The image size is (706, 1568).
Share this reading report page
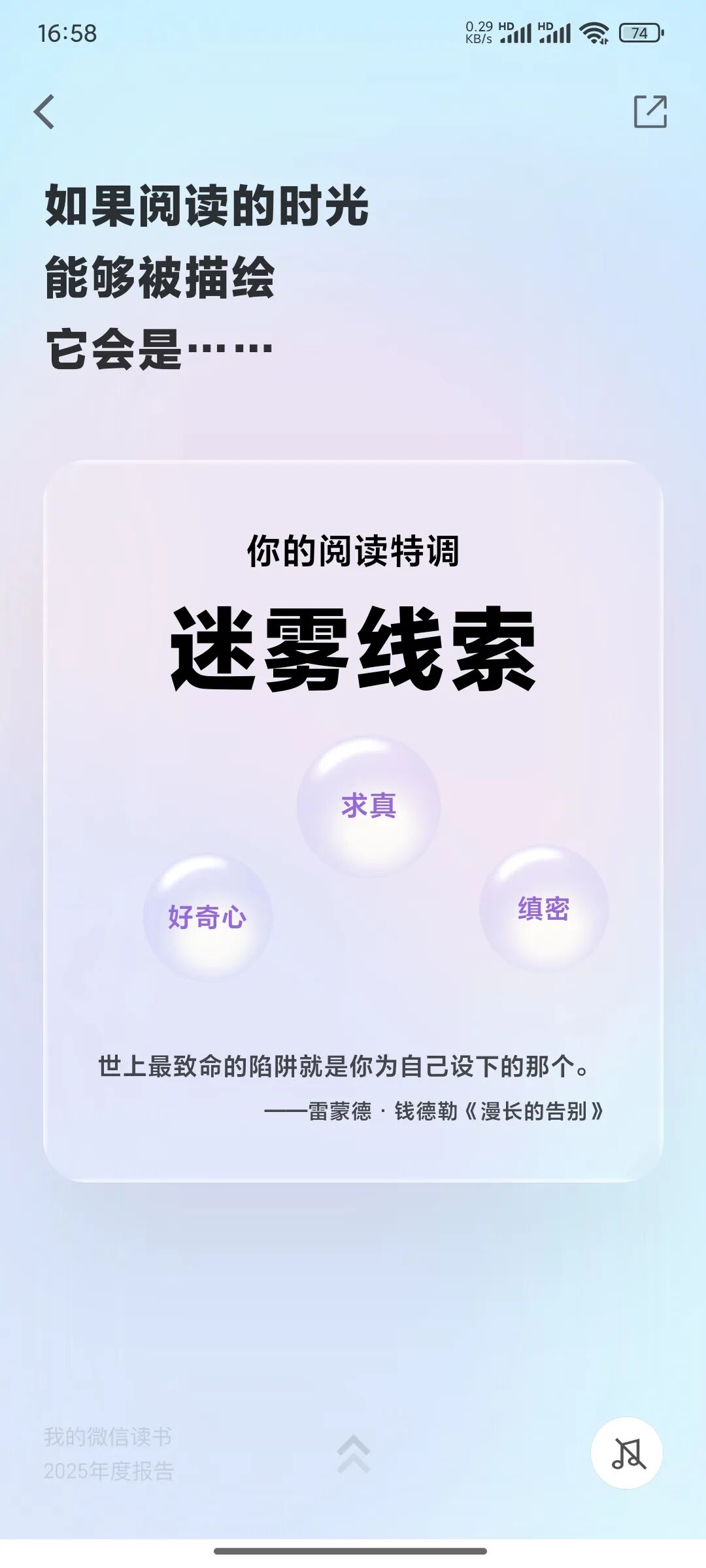650,112
